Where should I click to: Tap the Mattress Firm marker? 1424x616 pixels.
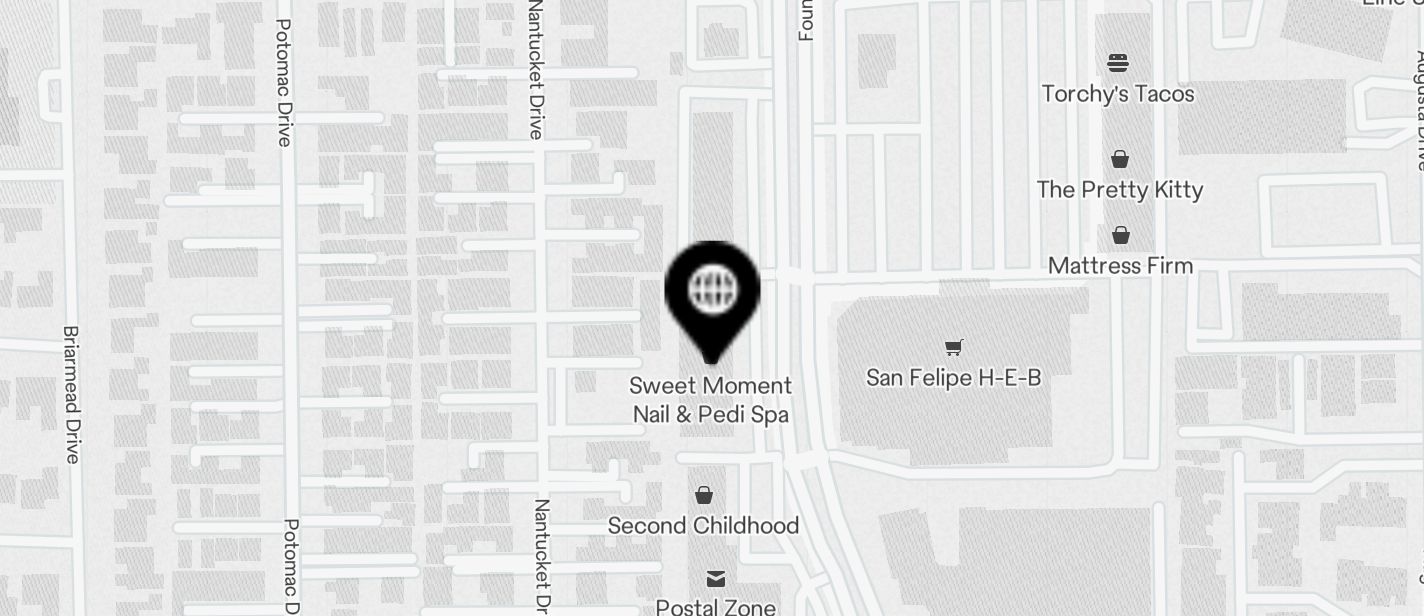coord(1121,236)
